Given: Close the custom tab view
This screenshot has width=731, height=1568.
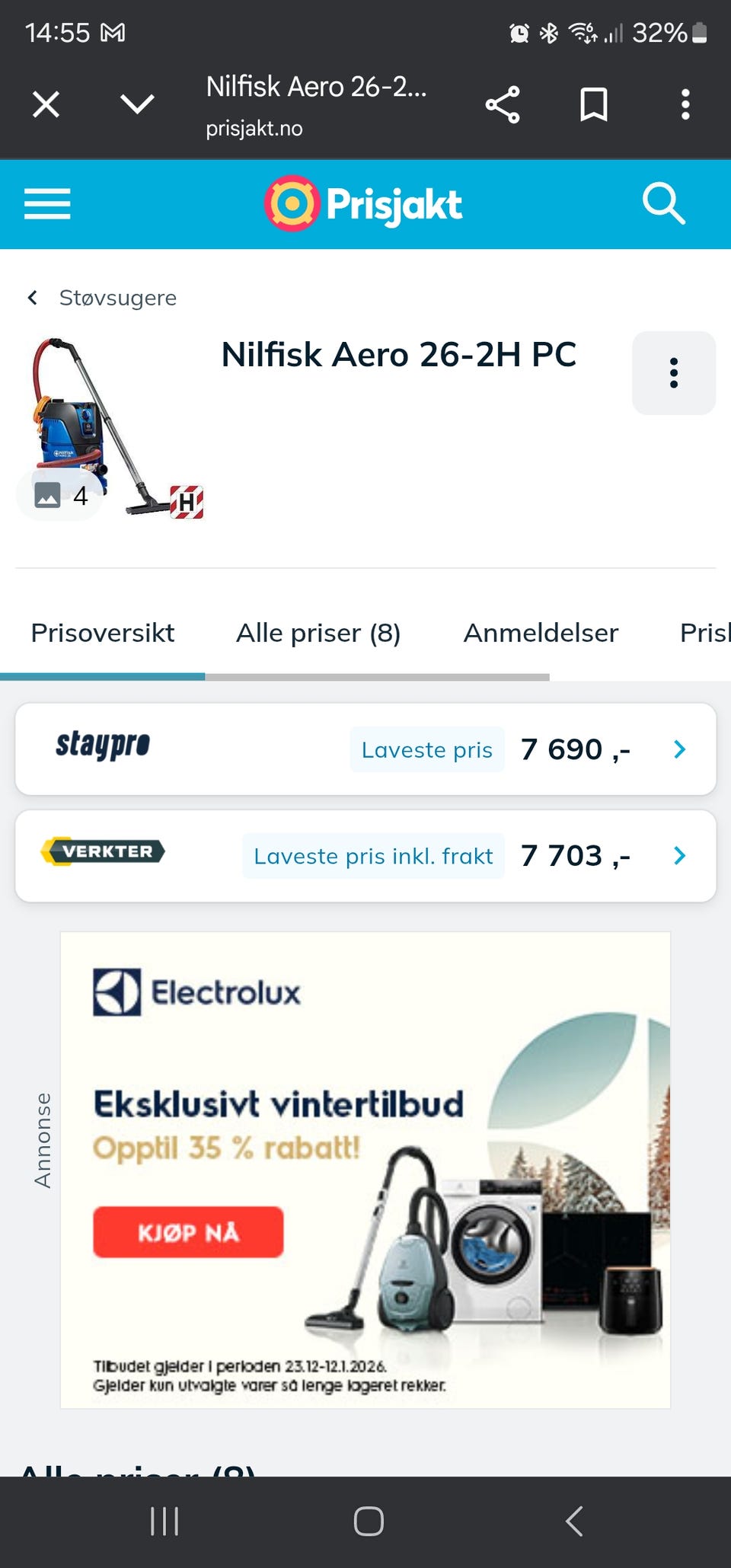Looking at the screenshot, I should tap(45, 104).
